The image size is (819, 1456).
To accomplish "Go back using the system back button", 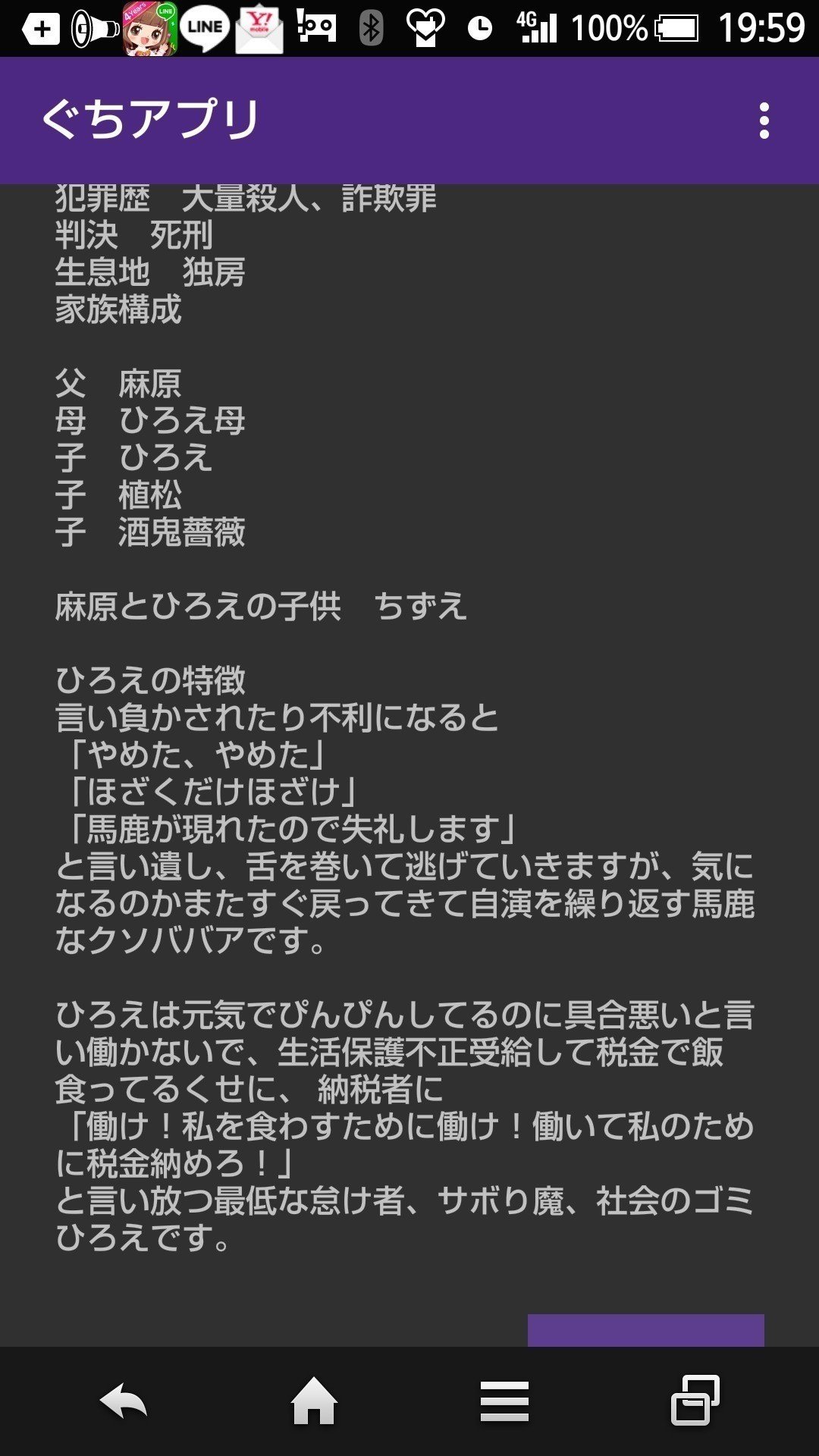I will point(123,1401).
